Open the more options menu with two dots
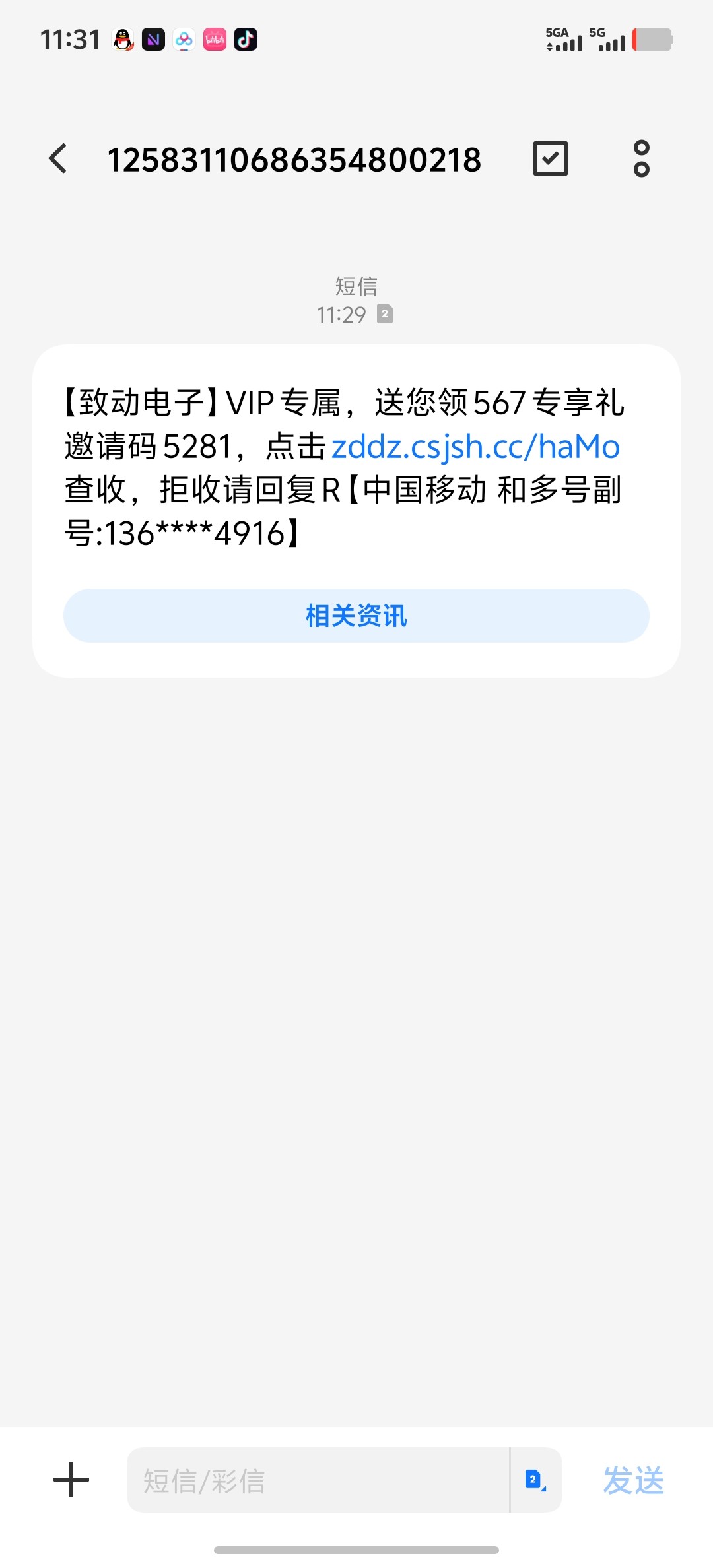The height and width of the screenshot is (1568, 713). [640, 158]
